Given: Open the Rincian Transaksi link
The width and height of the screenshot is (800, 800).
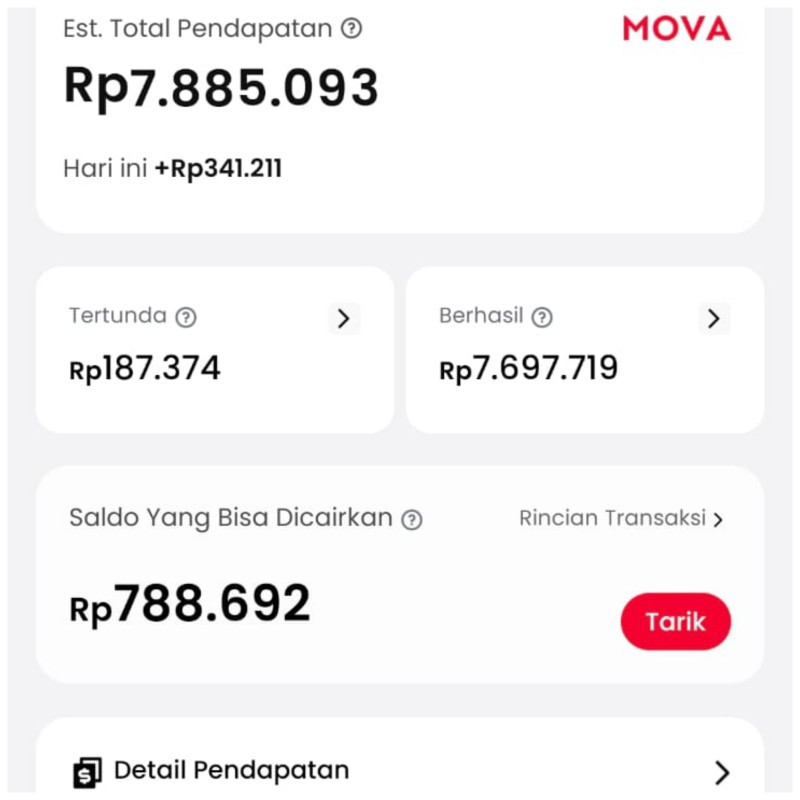Looking at the screenshot, I should coord(620,518).
